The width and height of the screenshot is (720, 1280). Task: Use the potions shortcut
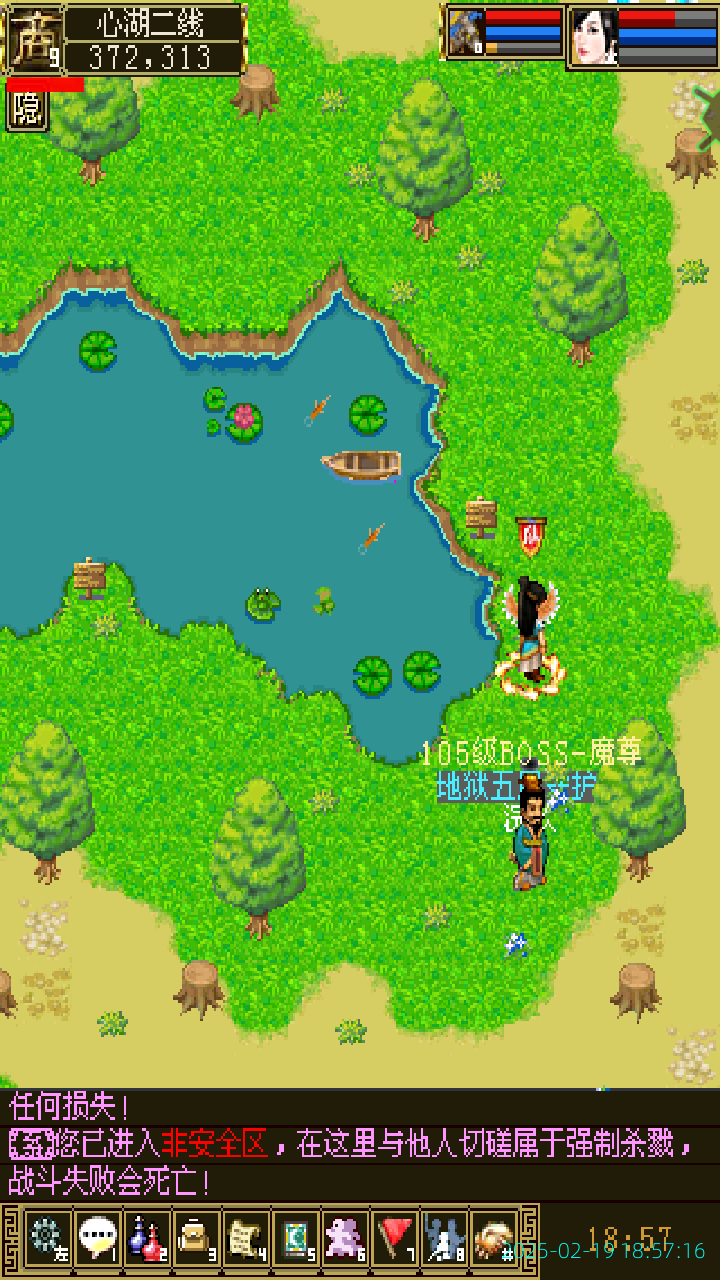coord(147,1238)
